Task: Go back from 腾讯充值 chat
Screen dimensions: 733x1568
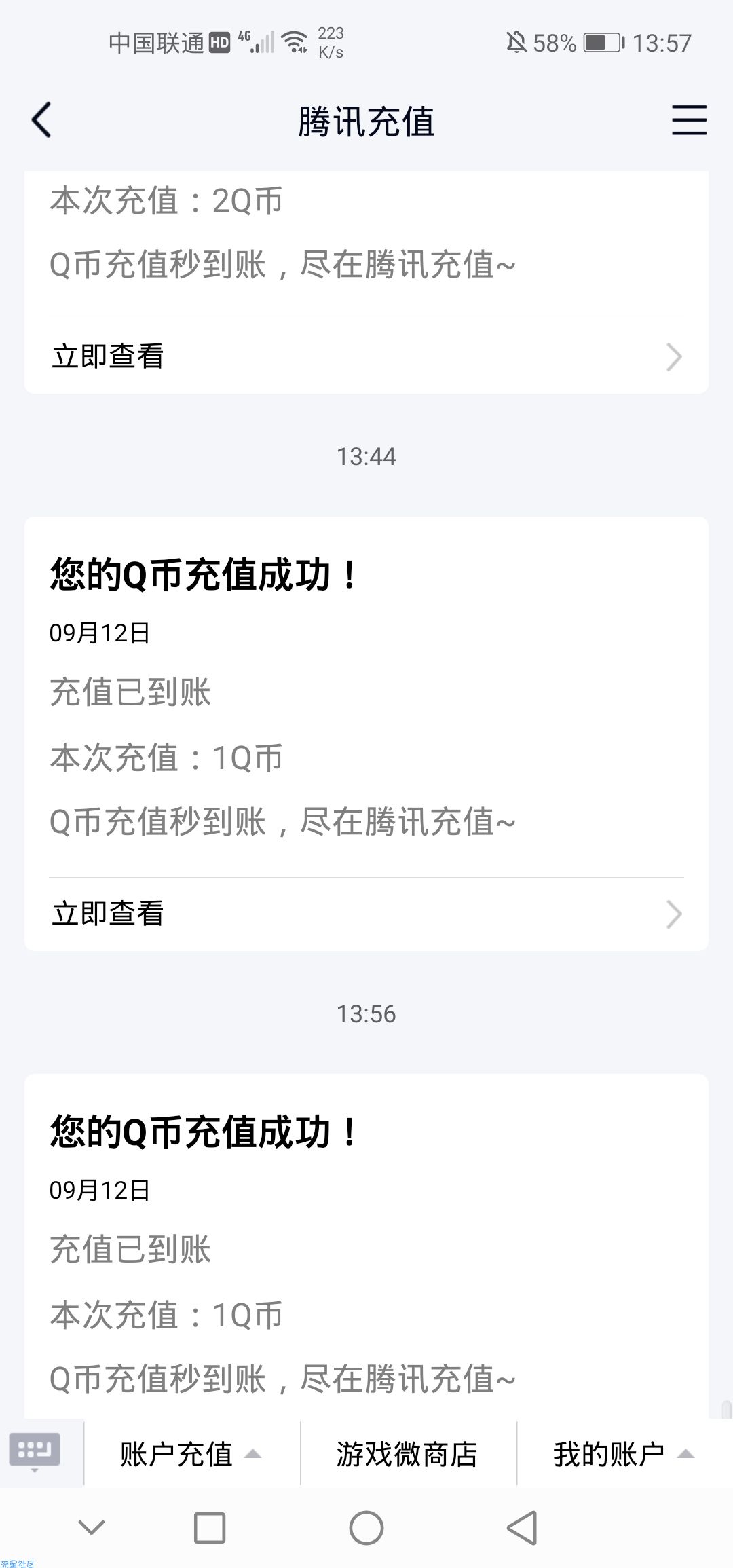Action: [x=41, y=121]
